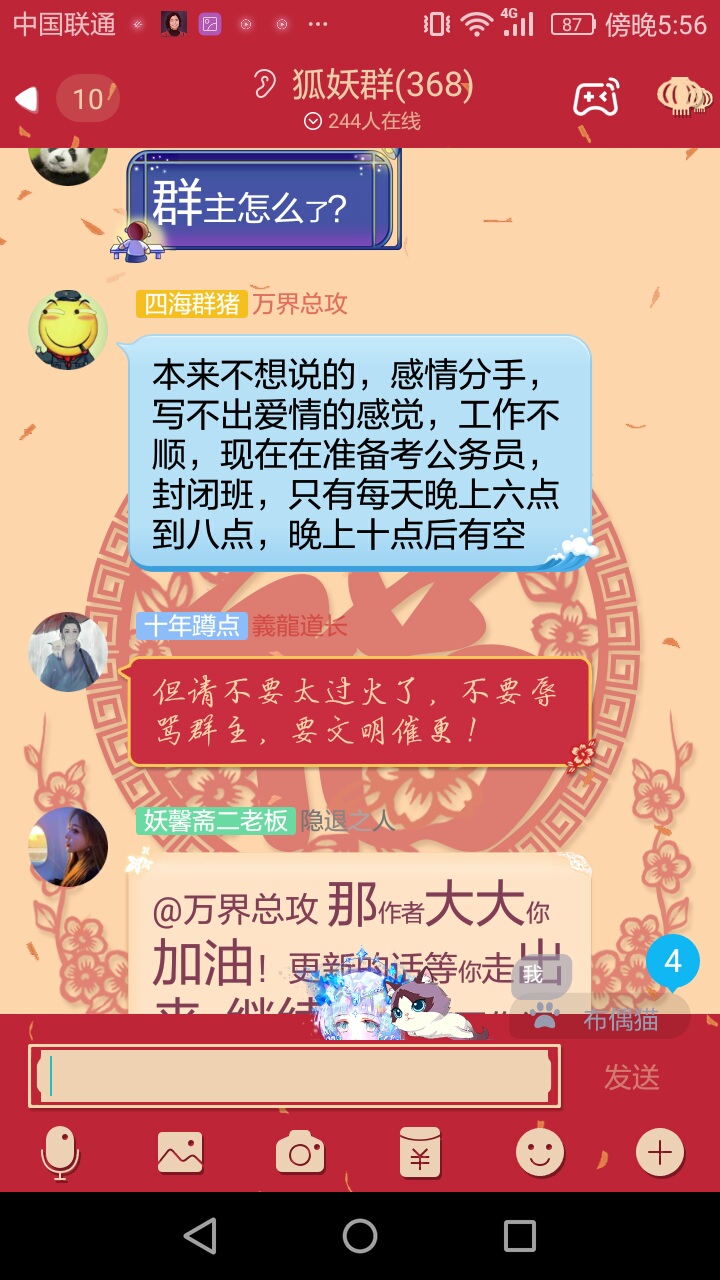
Task: Focus the message input field
Action: click(x=294, y=1076)
